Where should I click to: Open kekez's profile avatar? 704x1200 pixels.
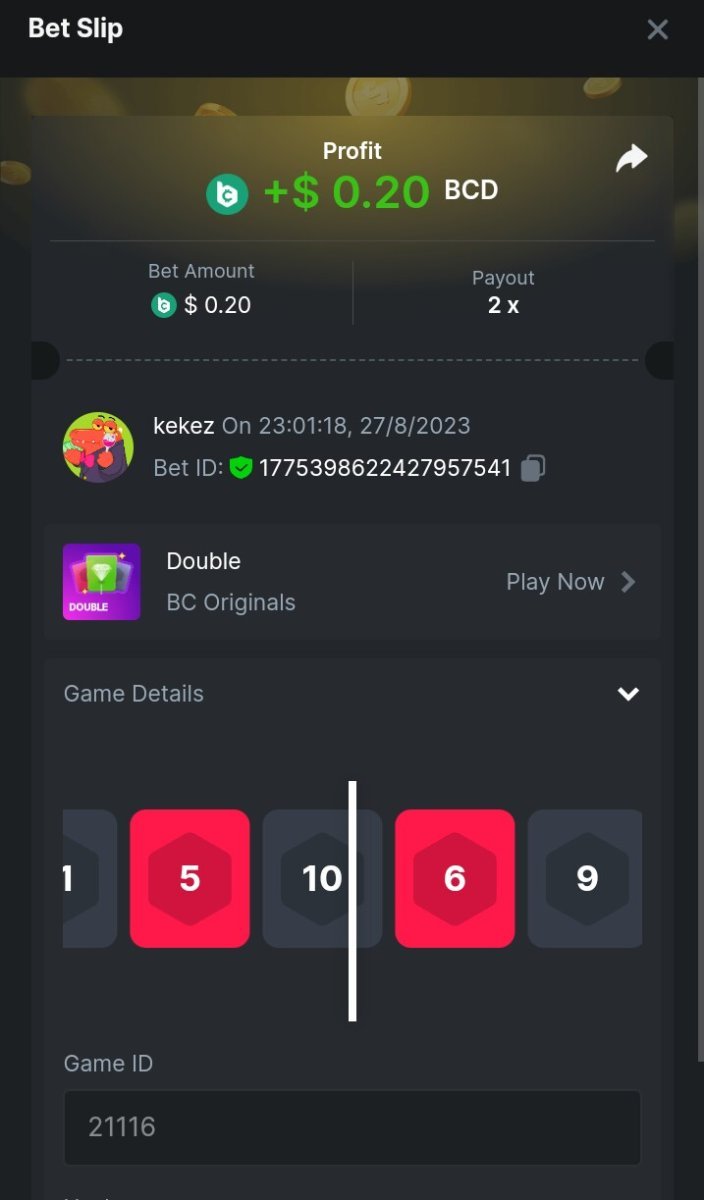(98, 446)
